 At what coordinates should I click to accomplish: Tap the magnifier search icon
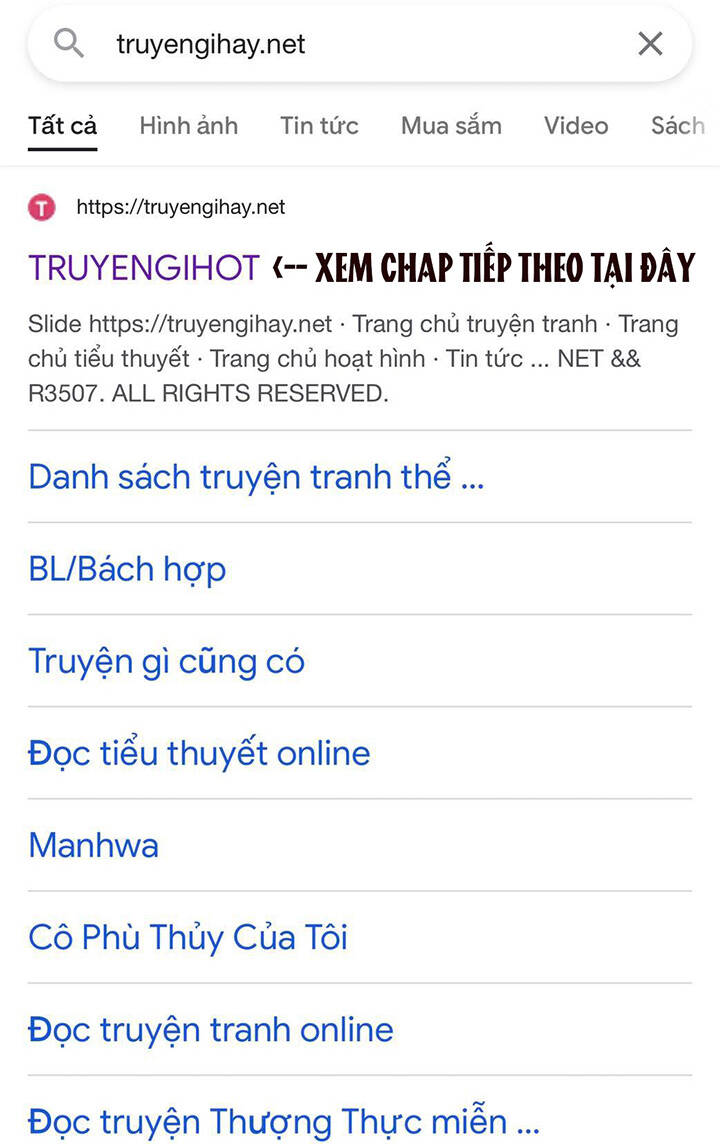[x=68, y=44]
